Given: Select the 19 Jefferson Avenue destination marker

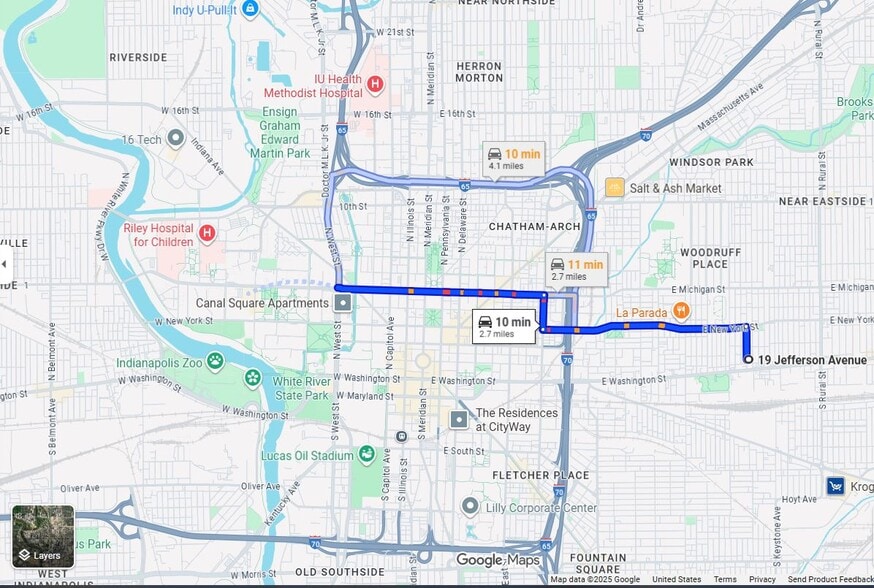Looking at the screenshot, I should tap(747, 359).
